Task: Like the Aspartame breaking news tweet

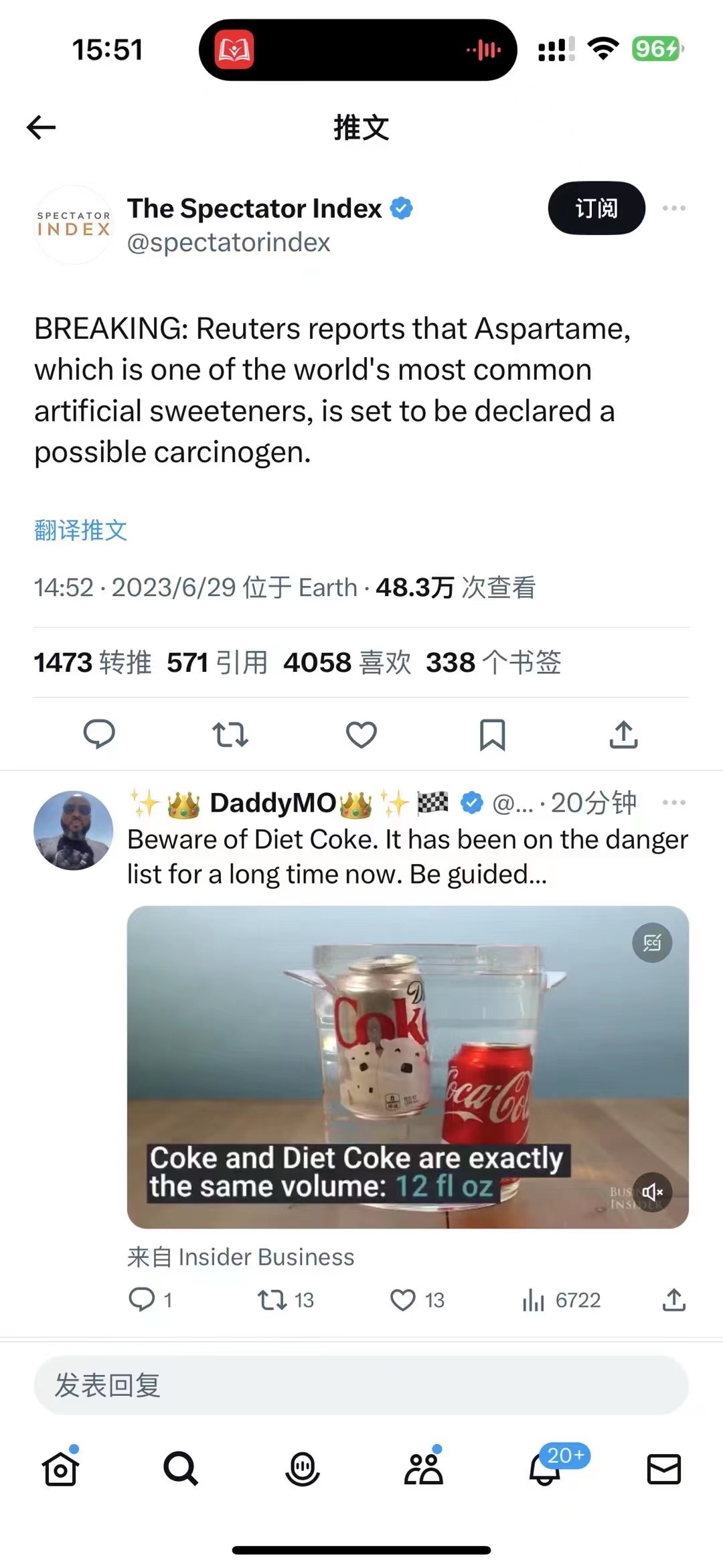Action: (x=361, y=734)
